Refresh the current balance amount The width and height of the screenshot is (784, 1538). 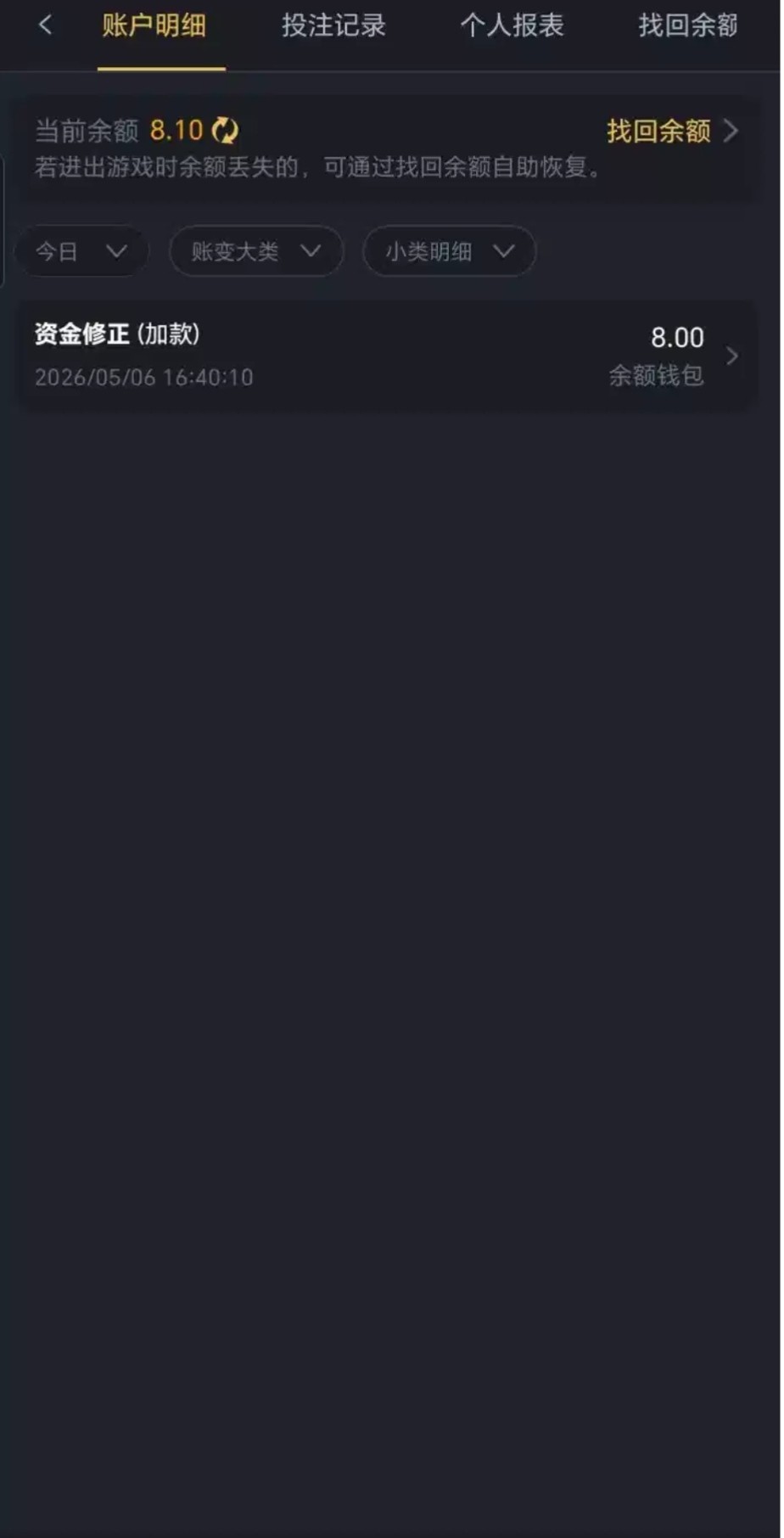[x=225, y=131]
